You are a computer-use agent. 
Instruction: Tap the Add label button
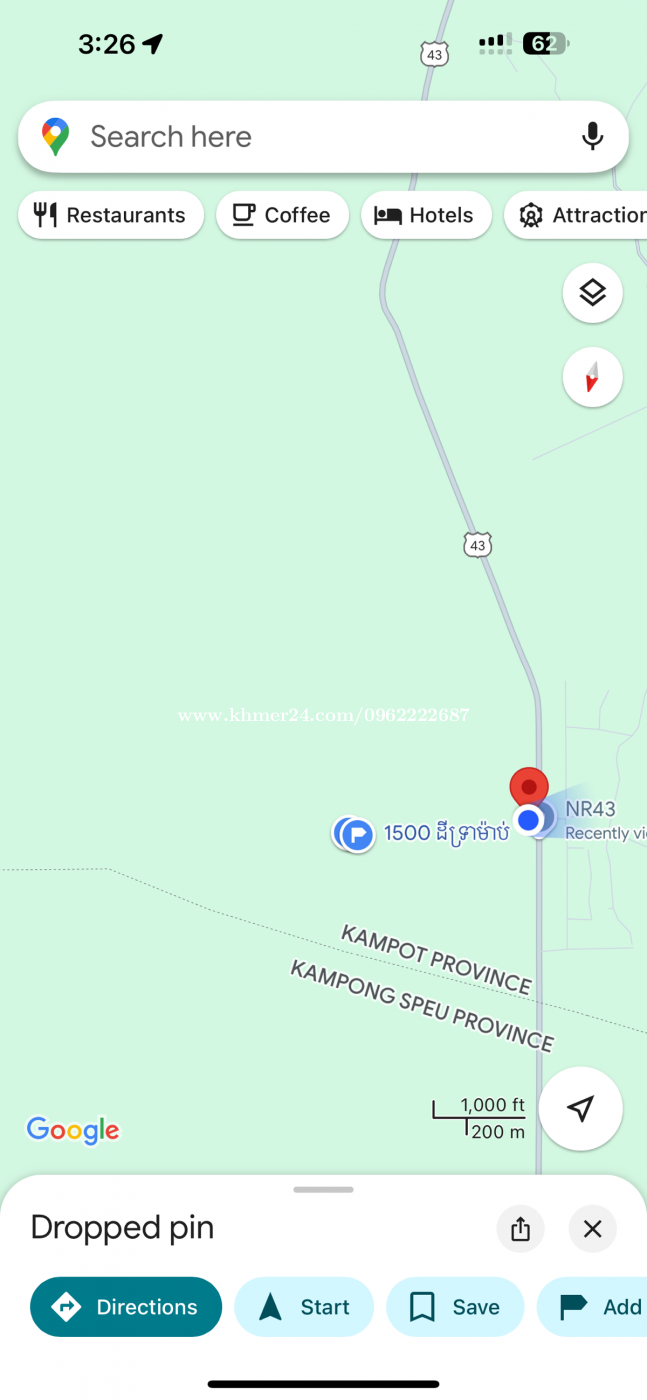(x=592, y=1307)
